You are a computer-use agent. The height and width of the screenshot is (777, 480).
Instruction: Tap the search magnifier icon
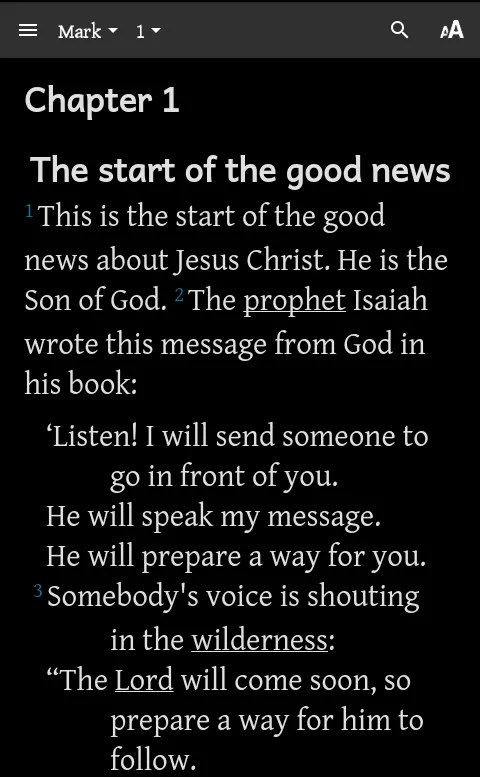(x=399, y=30)
